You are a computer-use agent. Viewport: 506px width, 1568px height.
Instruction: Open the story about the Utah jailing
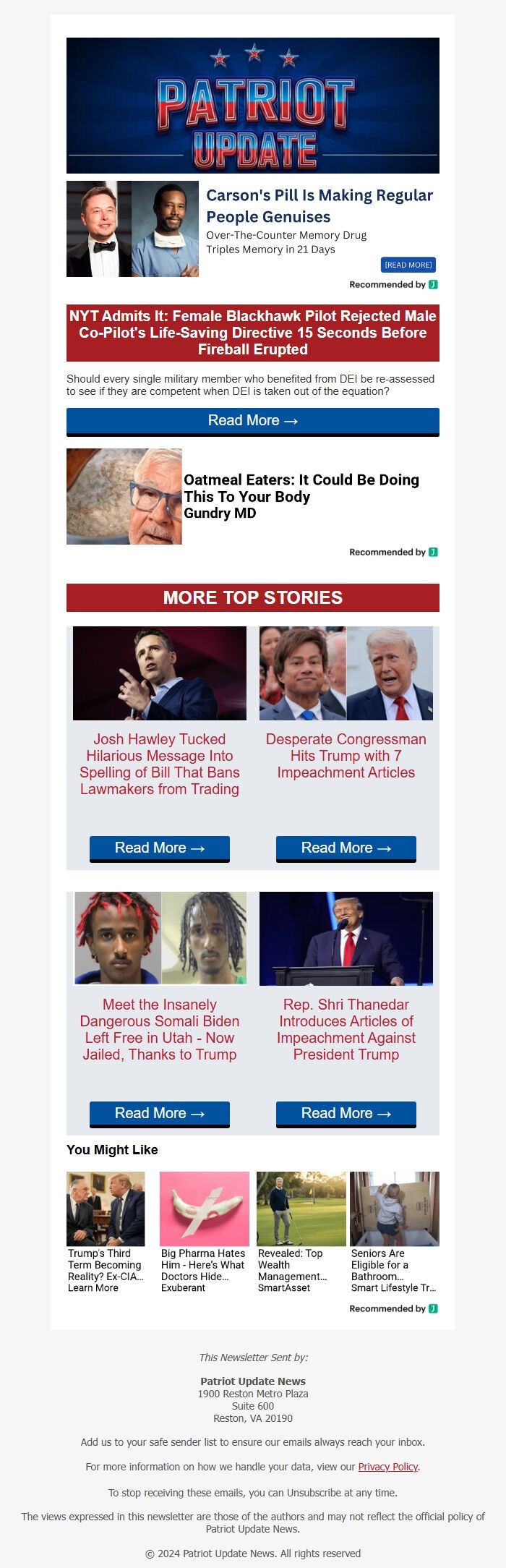(160, 1029)
